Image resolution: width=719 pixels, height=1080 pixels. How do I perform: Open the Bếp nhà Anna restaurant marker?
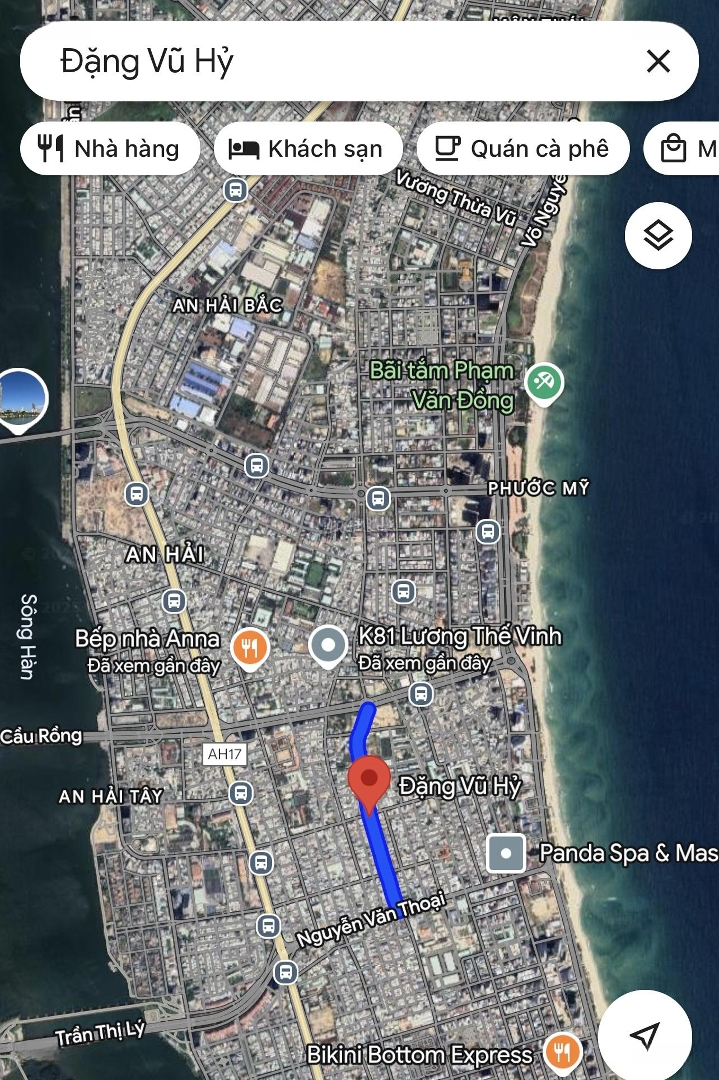(250, 648)
